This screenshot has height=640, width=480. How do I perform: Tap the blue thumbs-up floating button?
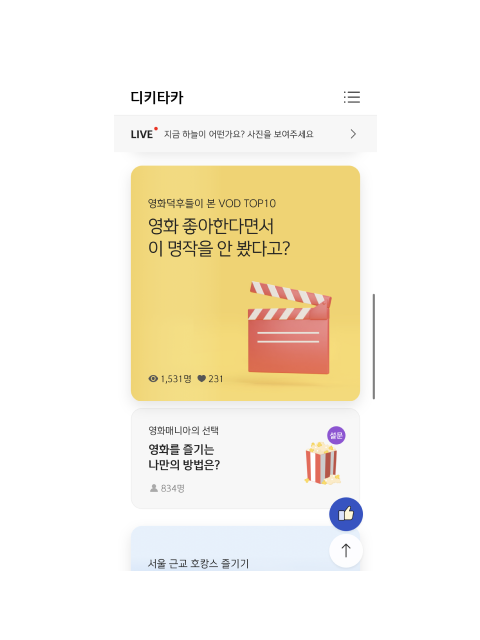346,514
